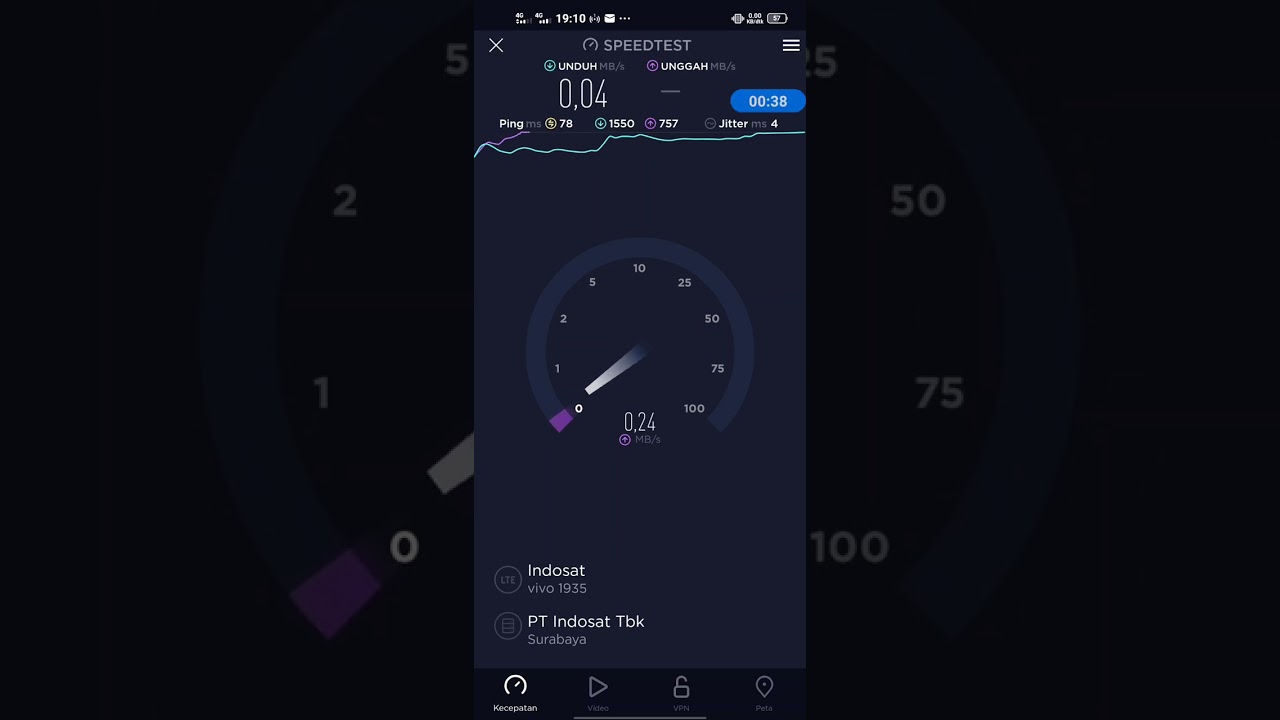The width and height of the screenshot is (1280, 720).
Task: Switch to the Video tab
Action: click(x=598, y=693)
